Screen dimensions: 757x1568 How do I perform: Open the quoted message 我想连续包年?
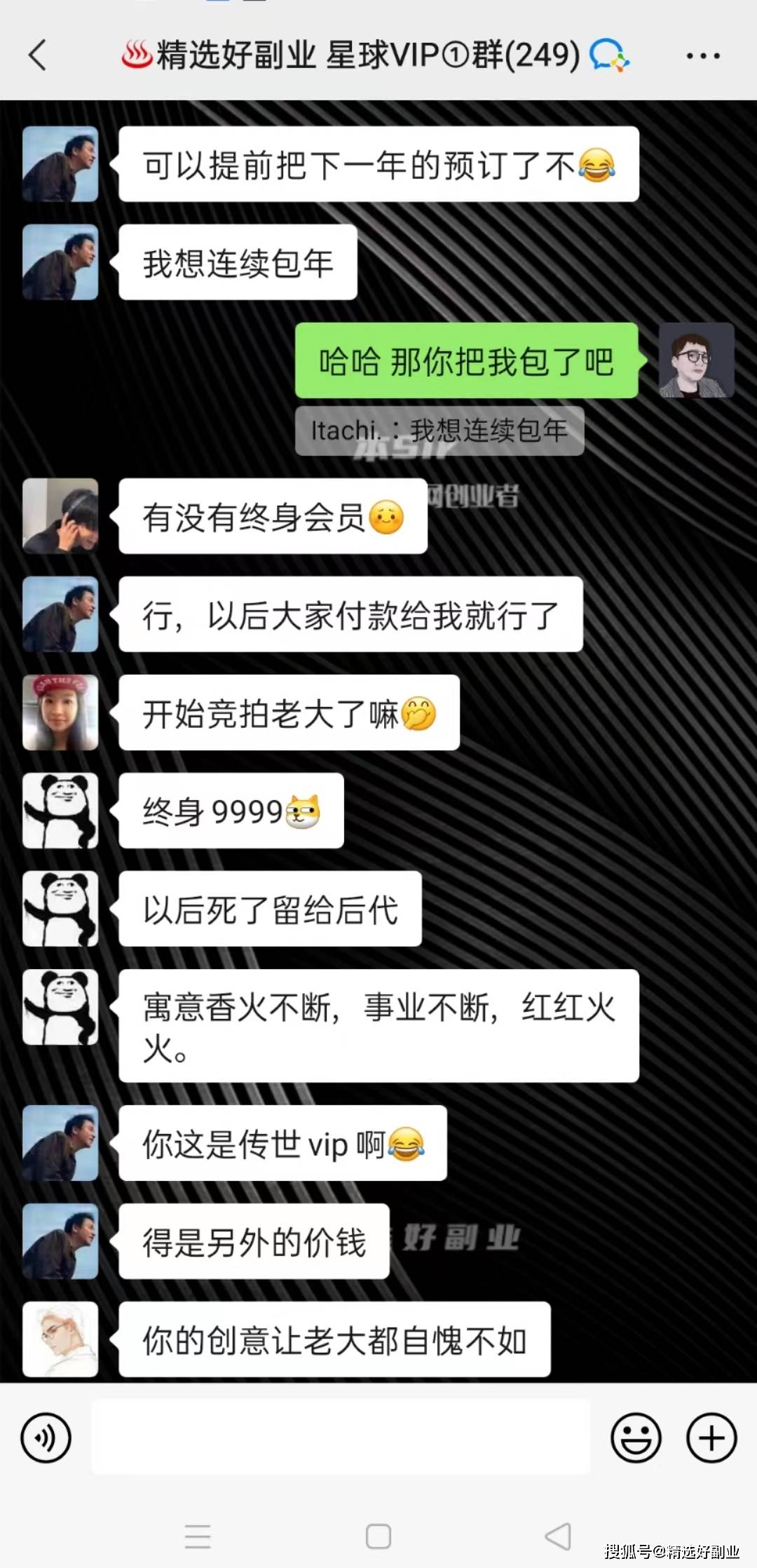pyautogui.click(x=439, y=431)
